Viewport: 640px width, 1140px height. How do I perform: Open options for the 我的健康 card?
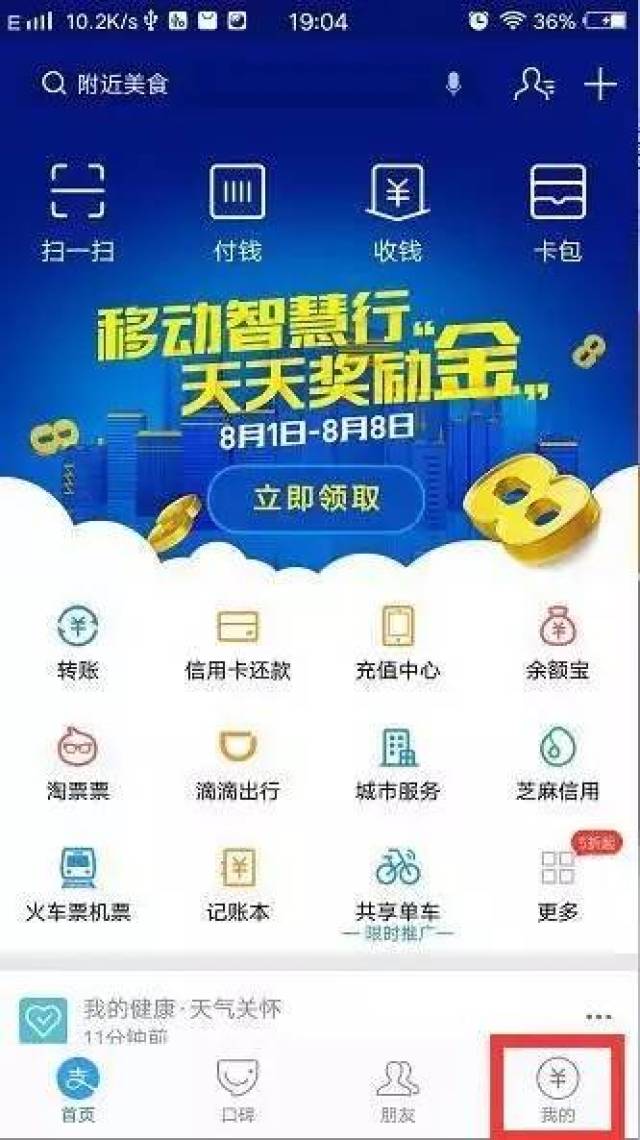[598, 1016]
